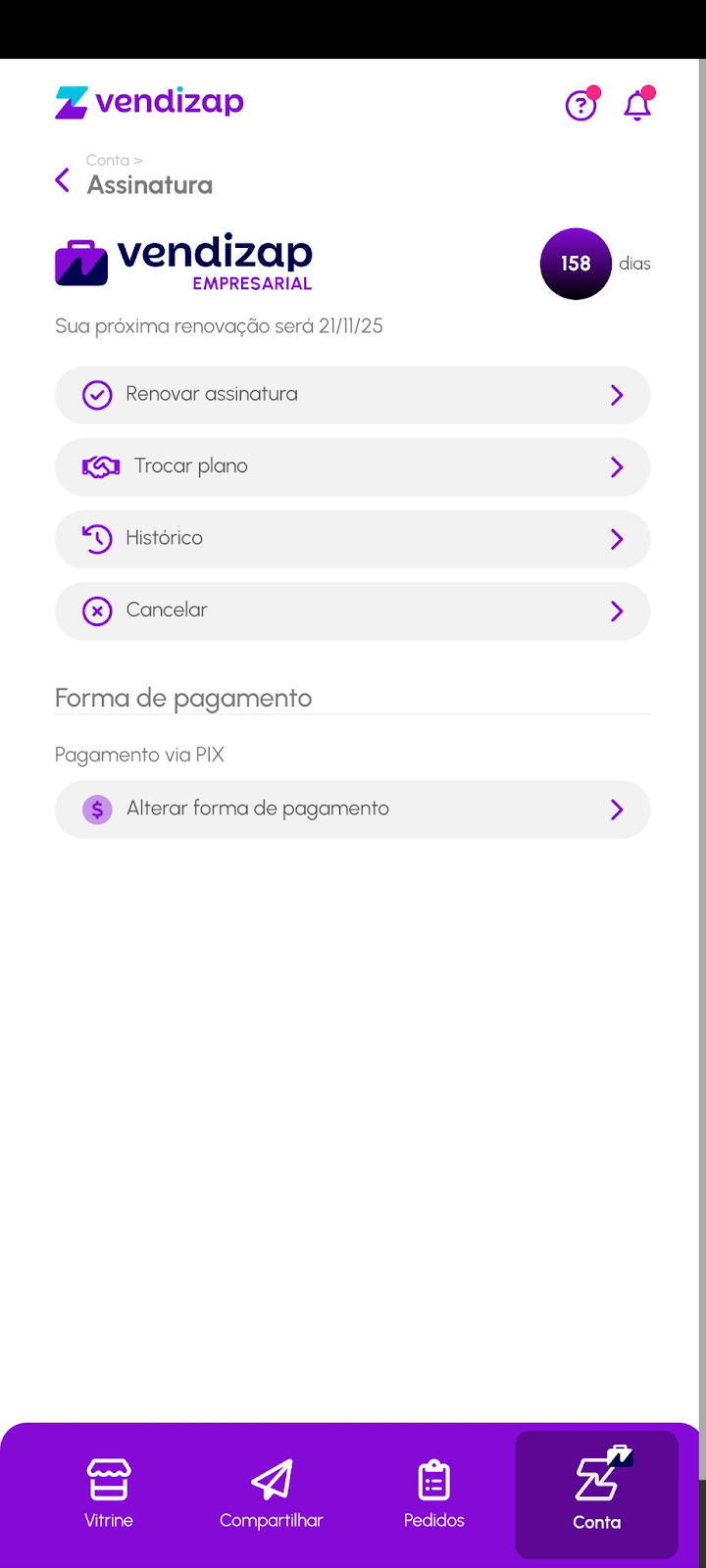Select Trocar plano option

pos(352,466)
